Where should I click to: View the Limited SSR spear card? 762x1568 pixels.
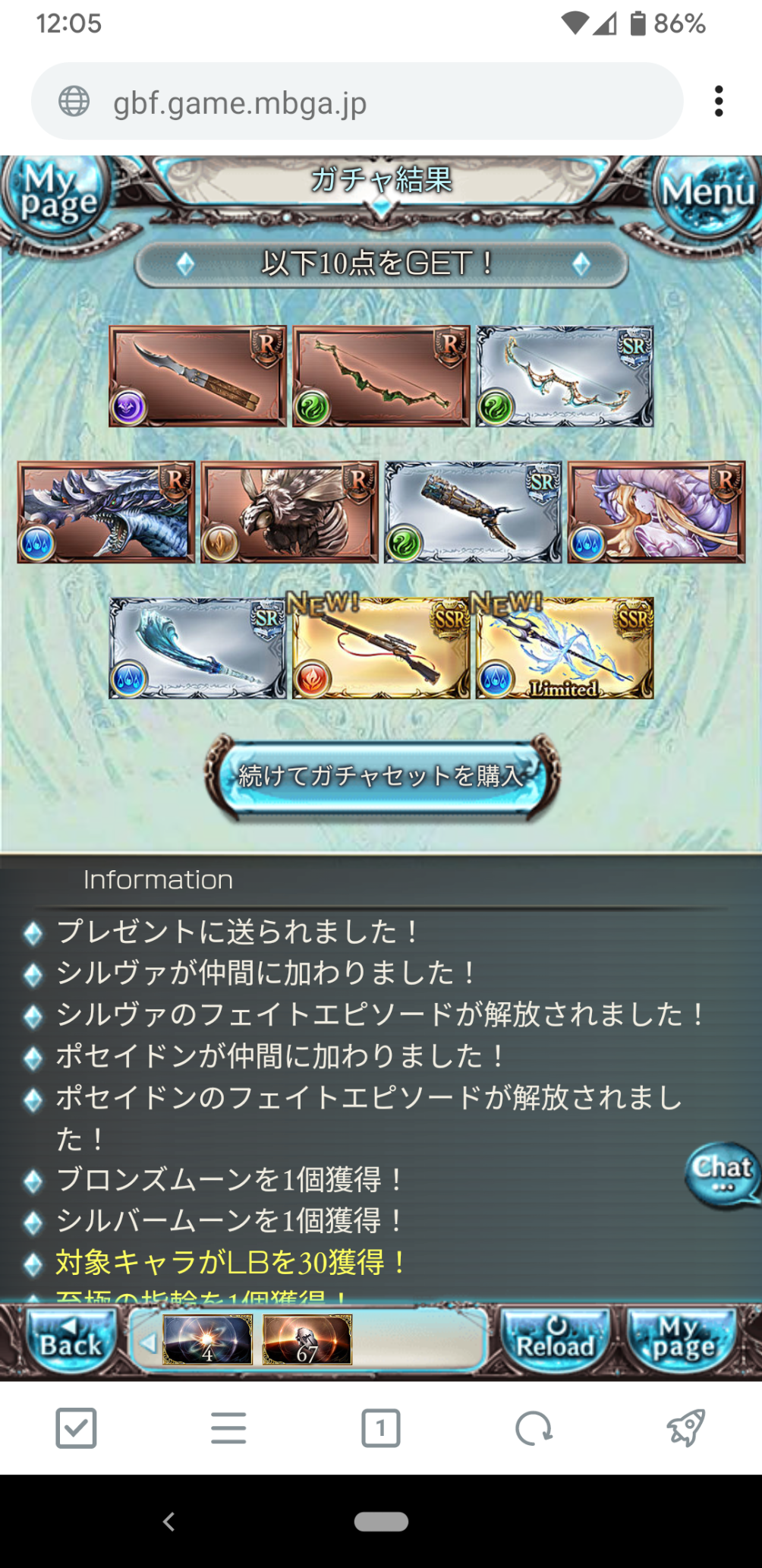click(x=565, y=648)
